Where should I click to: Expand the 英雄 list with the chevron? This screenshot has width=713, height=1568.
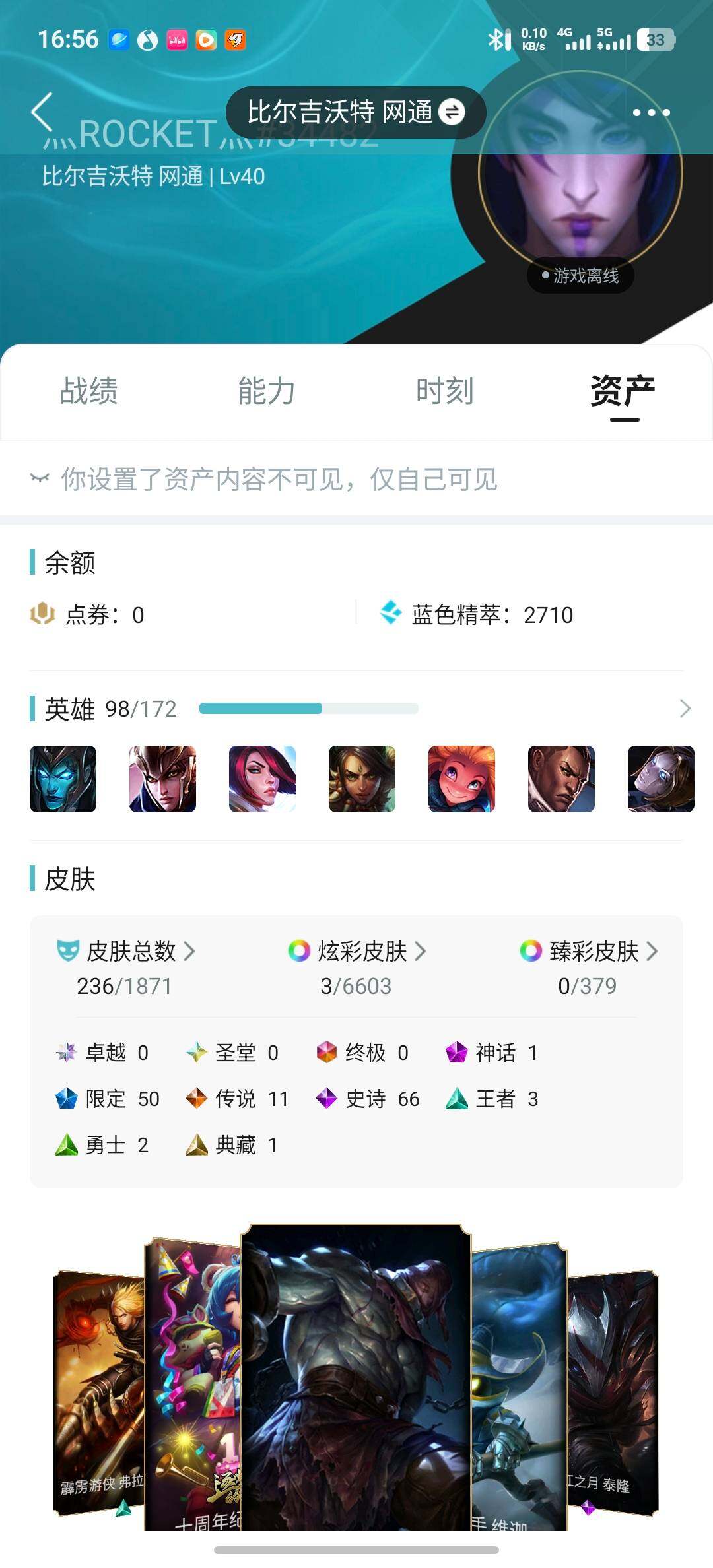[685, 709]
